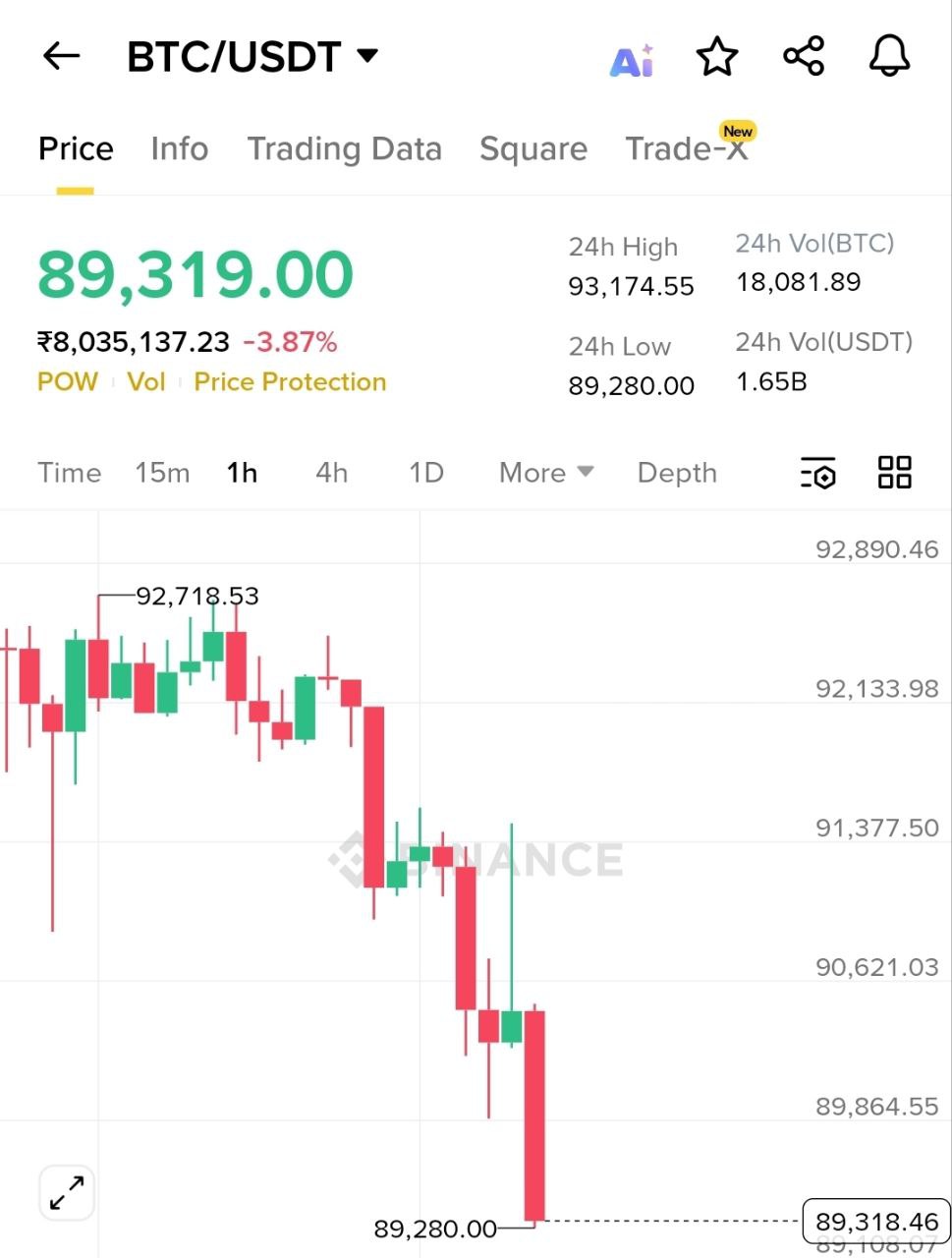Viewport: 952px width, 1258px height.
Task: Expand the chart to fullscreen
Action: tap(67, 1193)
